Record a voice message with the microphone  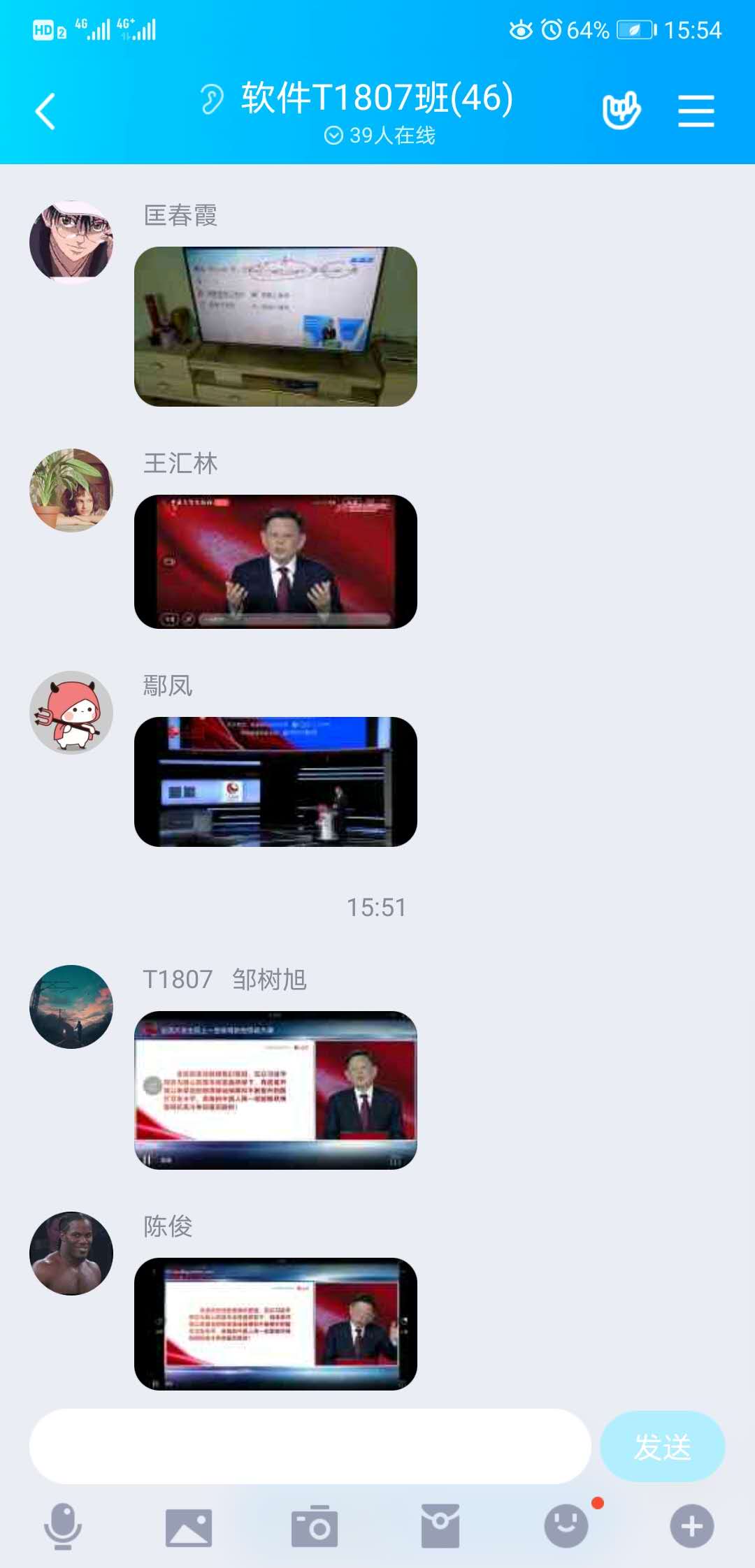(63, 1526)
